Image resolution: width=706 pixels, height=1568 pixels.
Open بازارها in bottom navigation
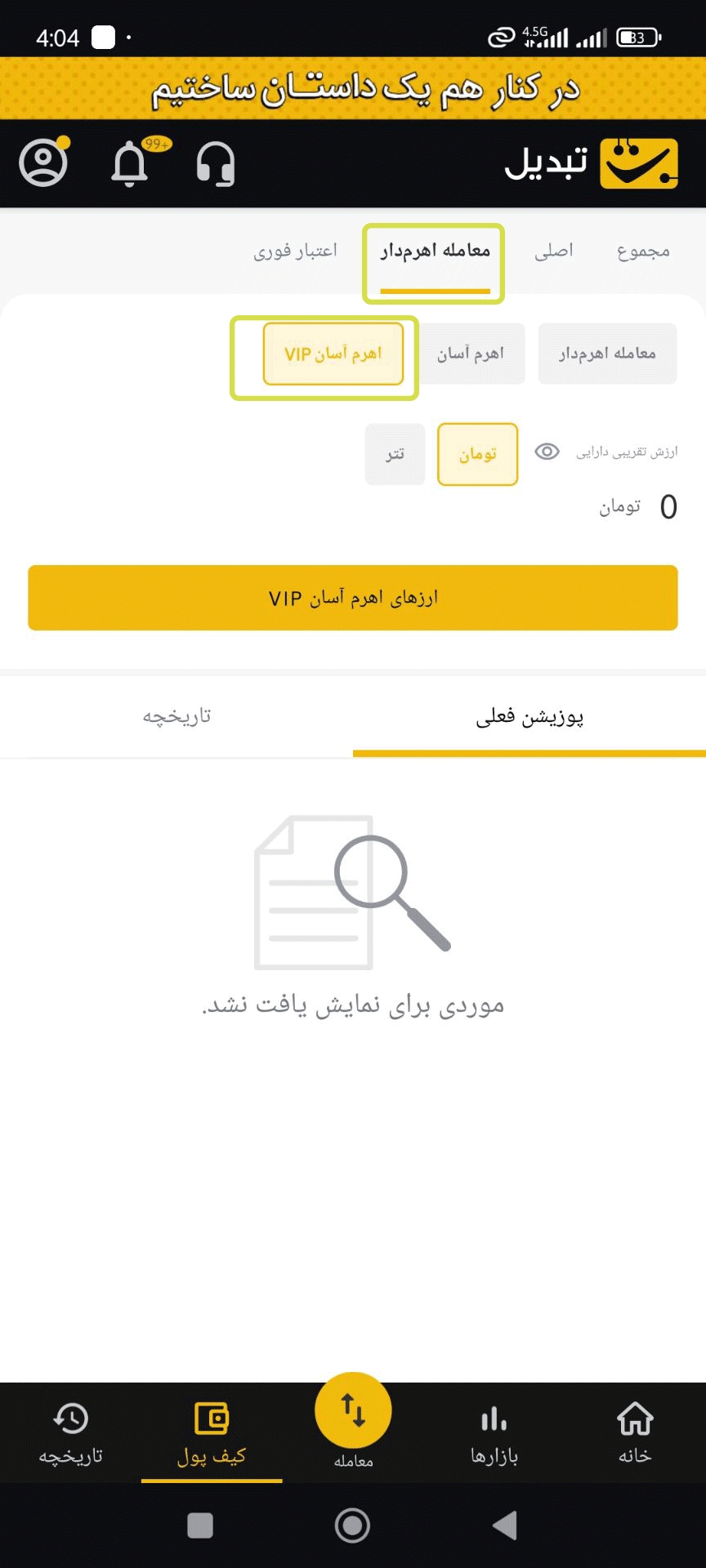tap(494, 1432)
